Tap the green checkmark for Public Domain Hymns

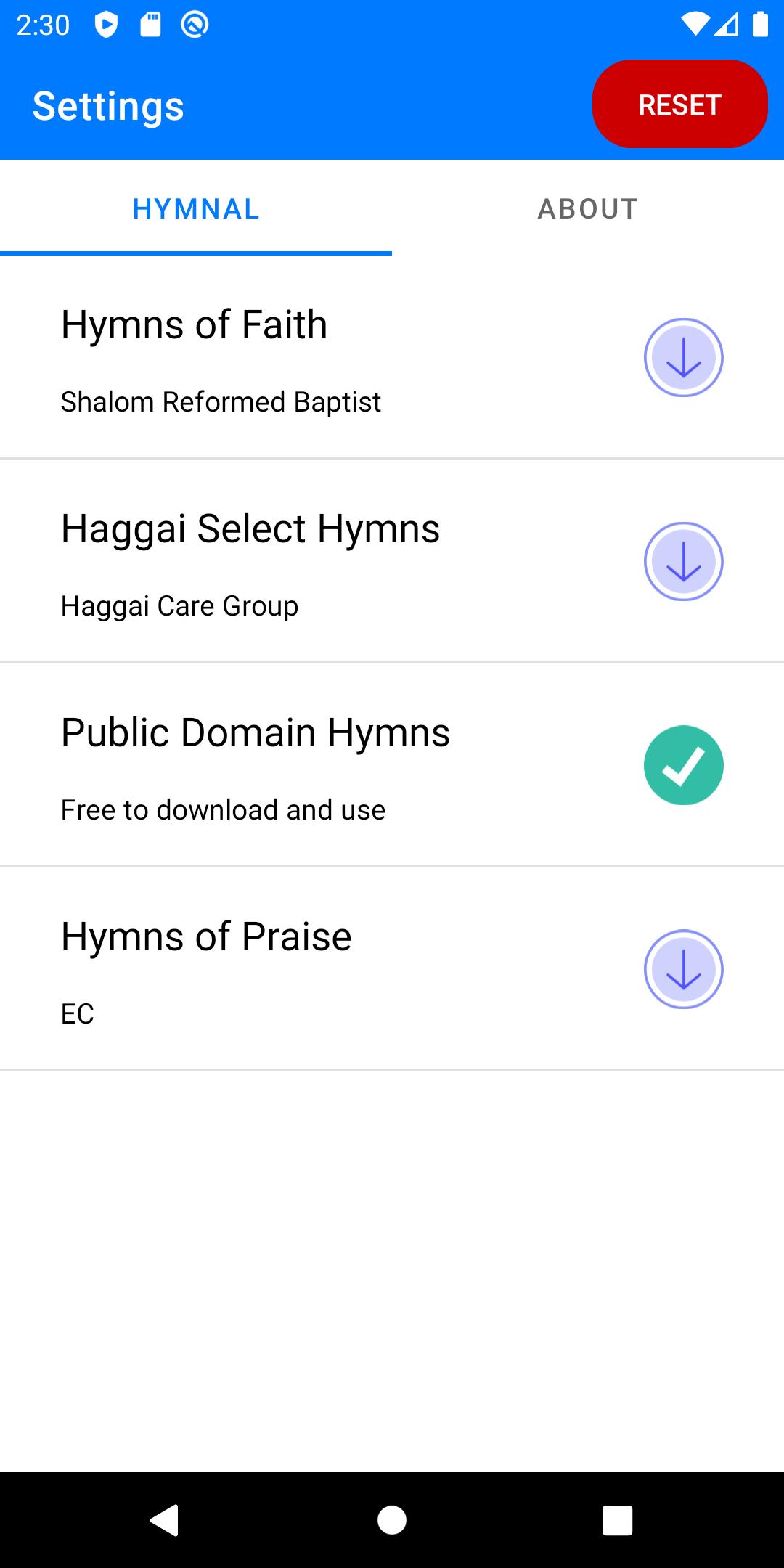click(684, 765)
